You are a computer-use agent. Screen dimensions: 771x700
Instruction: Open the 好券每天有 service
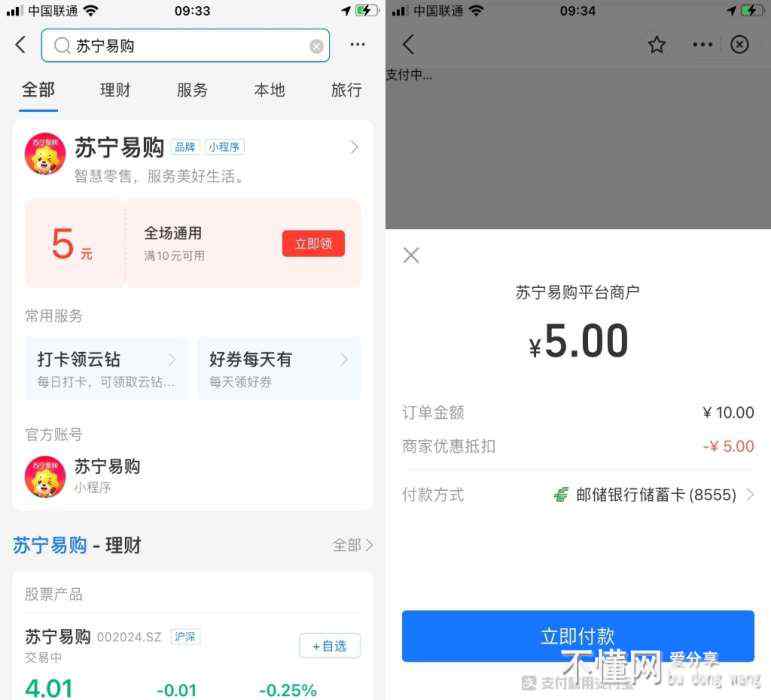(278, 368)
